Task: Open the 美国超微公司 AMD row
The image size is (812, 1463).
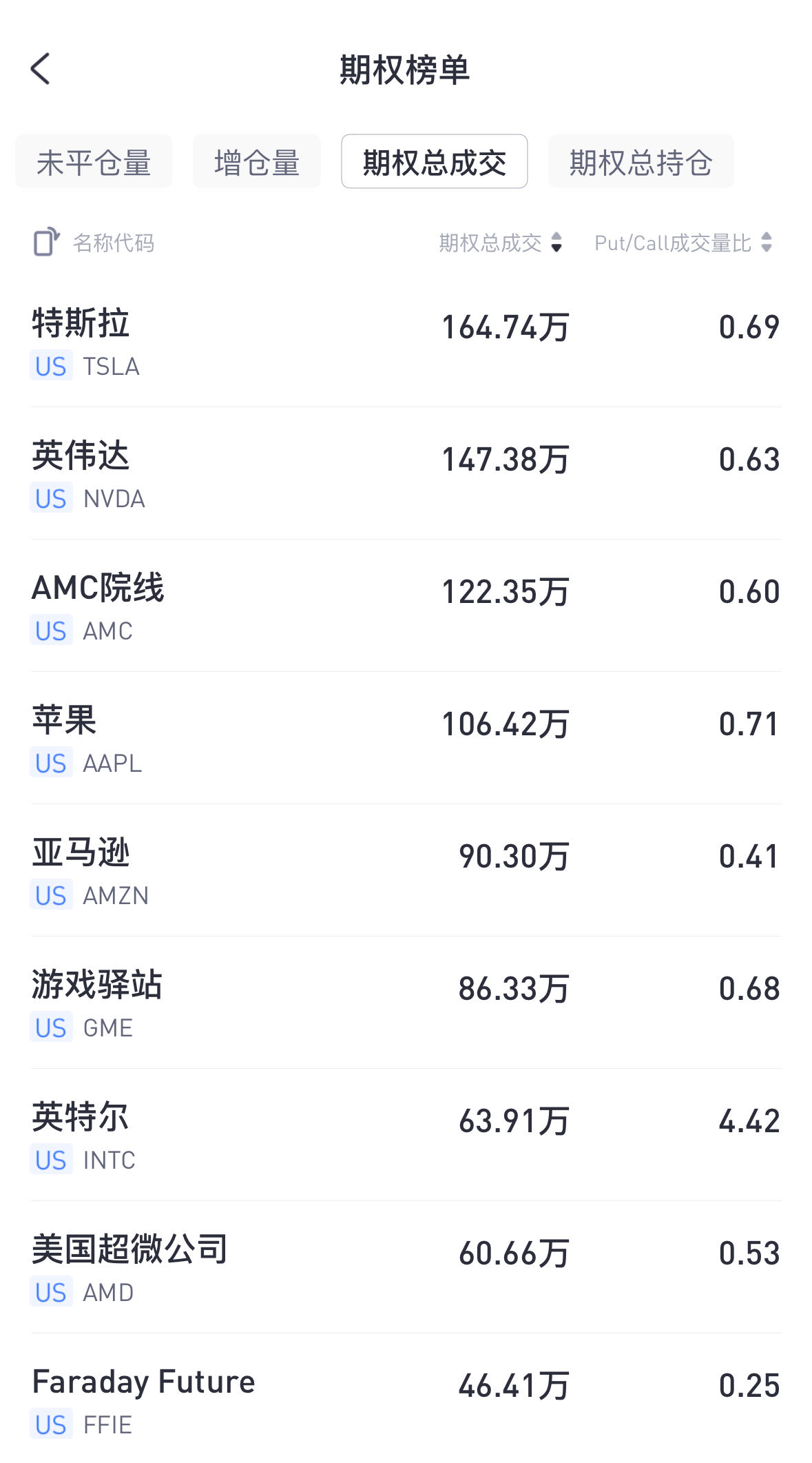Action: (x=406, y=1268)
